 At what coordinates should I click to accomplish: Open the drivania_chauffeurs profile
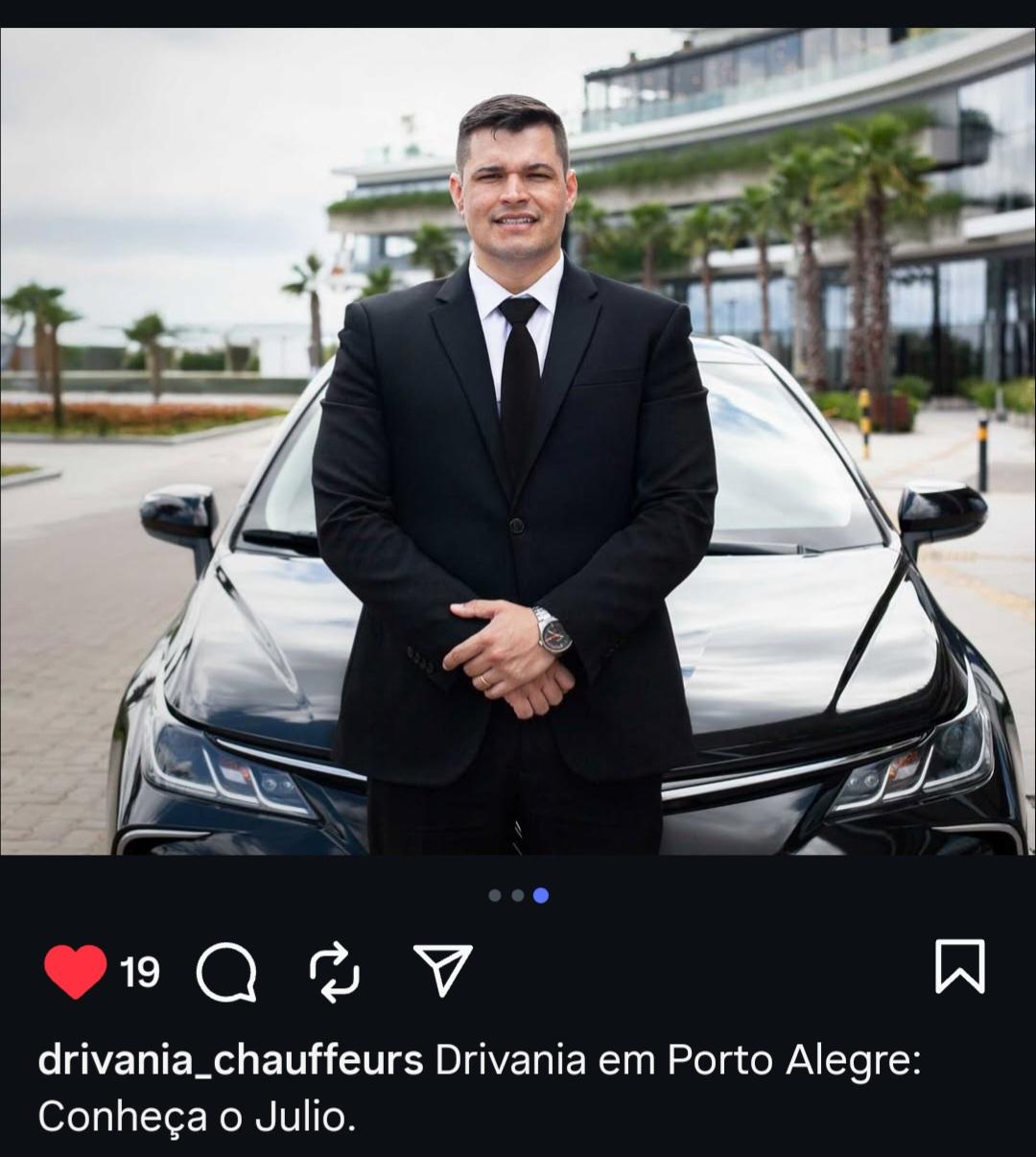pos(230,1062)
